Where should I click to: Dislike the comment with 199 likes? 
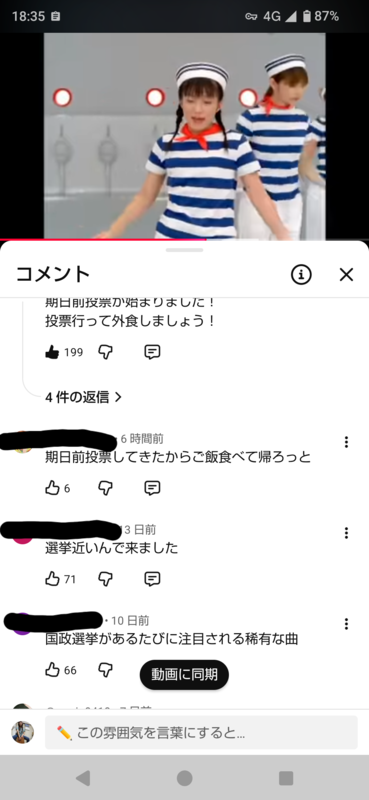105,352
